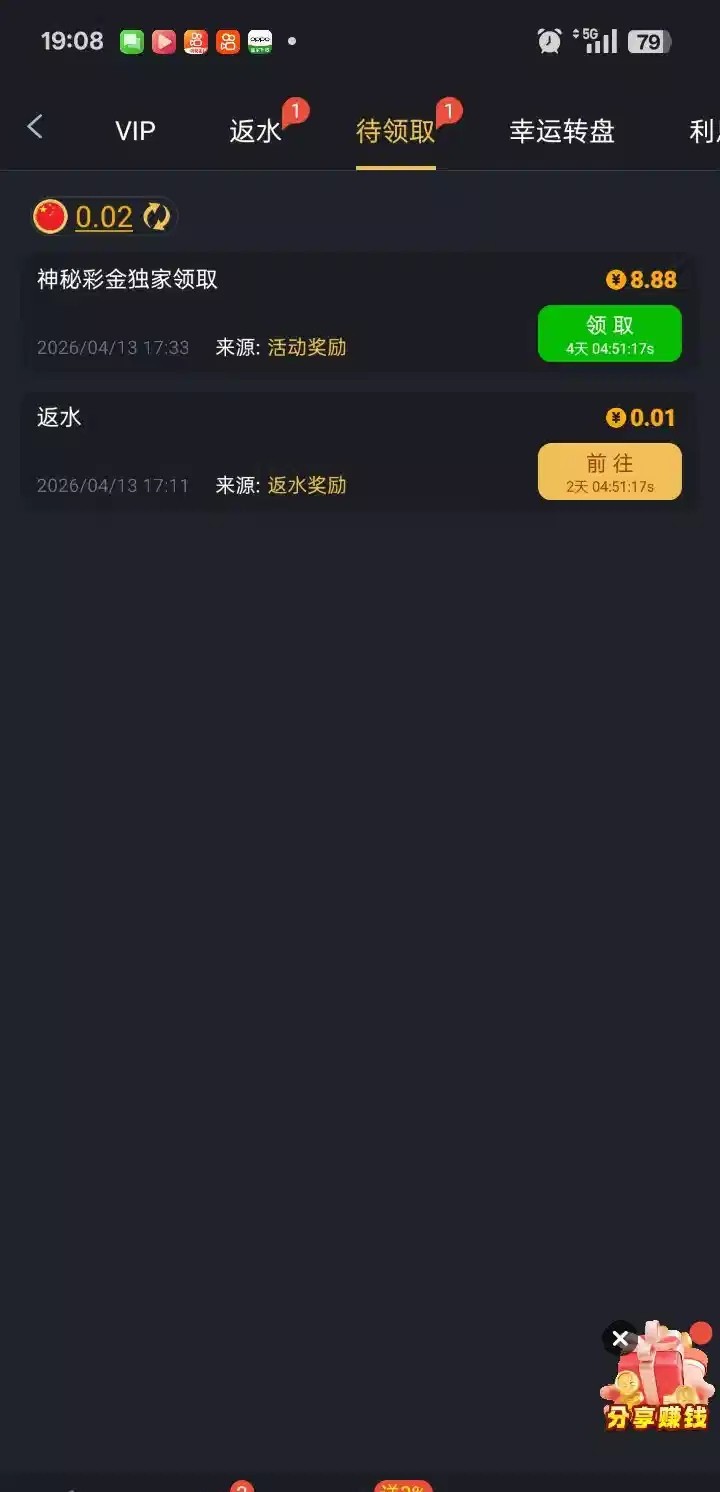Switch to the 幸运转盘 tab
The image size is (720, 1492).
coord(562,131)
